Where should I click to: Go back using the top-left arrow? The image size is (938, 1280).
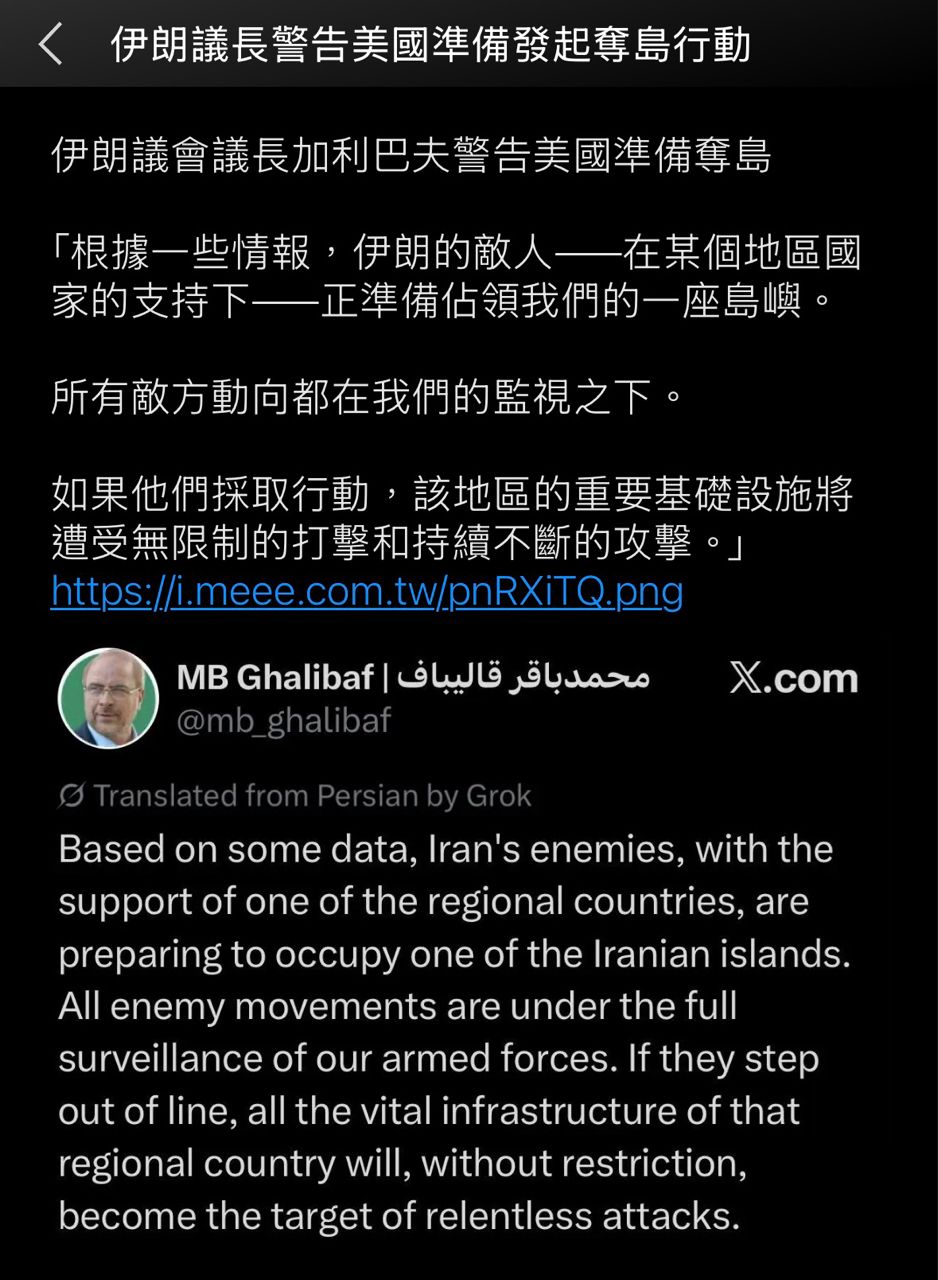pyautogui.click(x=50, y=45)
